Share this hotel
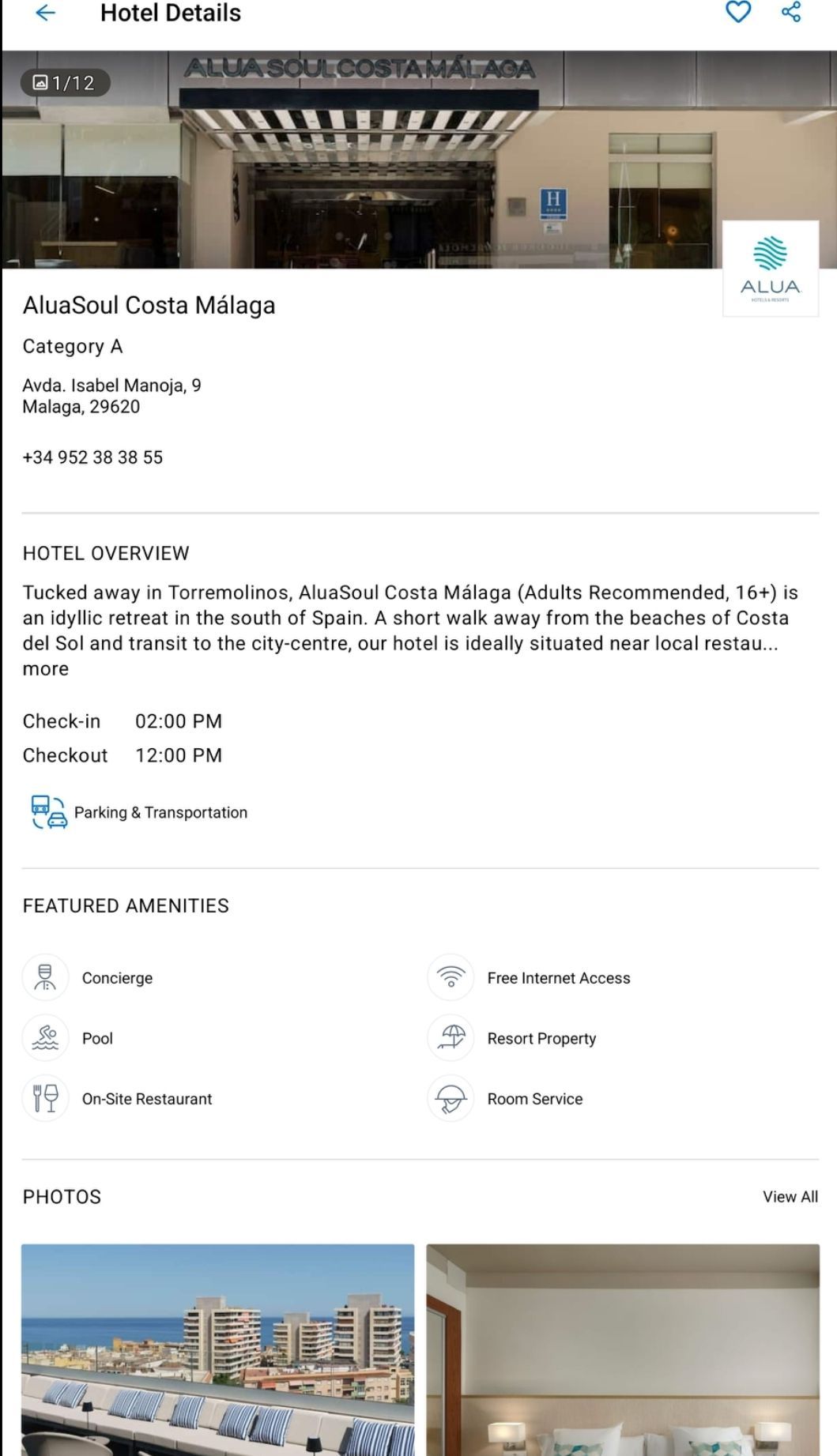Screen dimensions: 837x1456 tap(791, 12)
